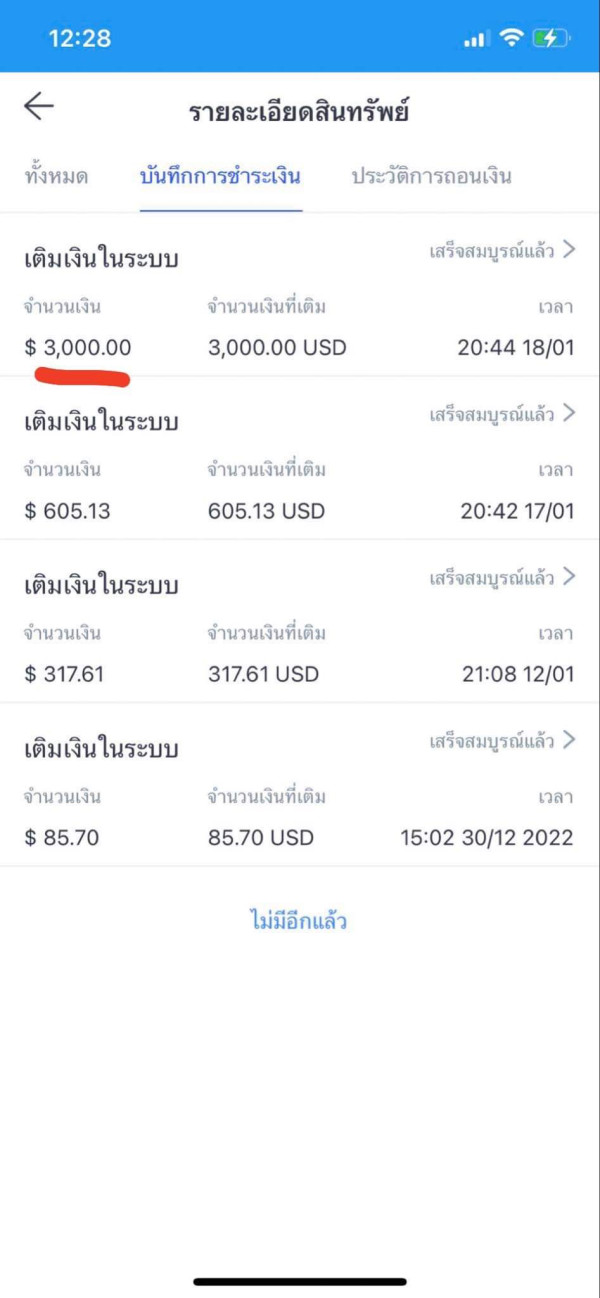600x1298 pixels.
Task: View details of the $605.13 deposit
Action: (x=300, y=458)
